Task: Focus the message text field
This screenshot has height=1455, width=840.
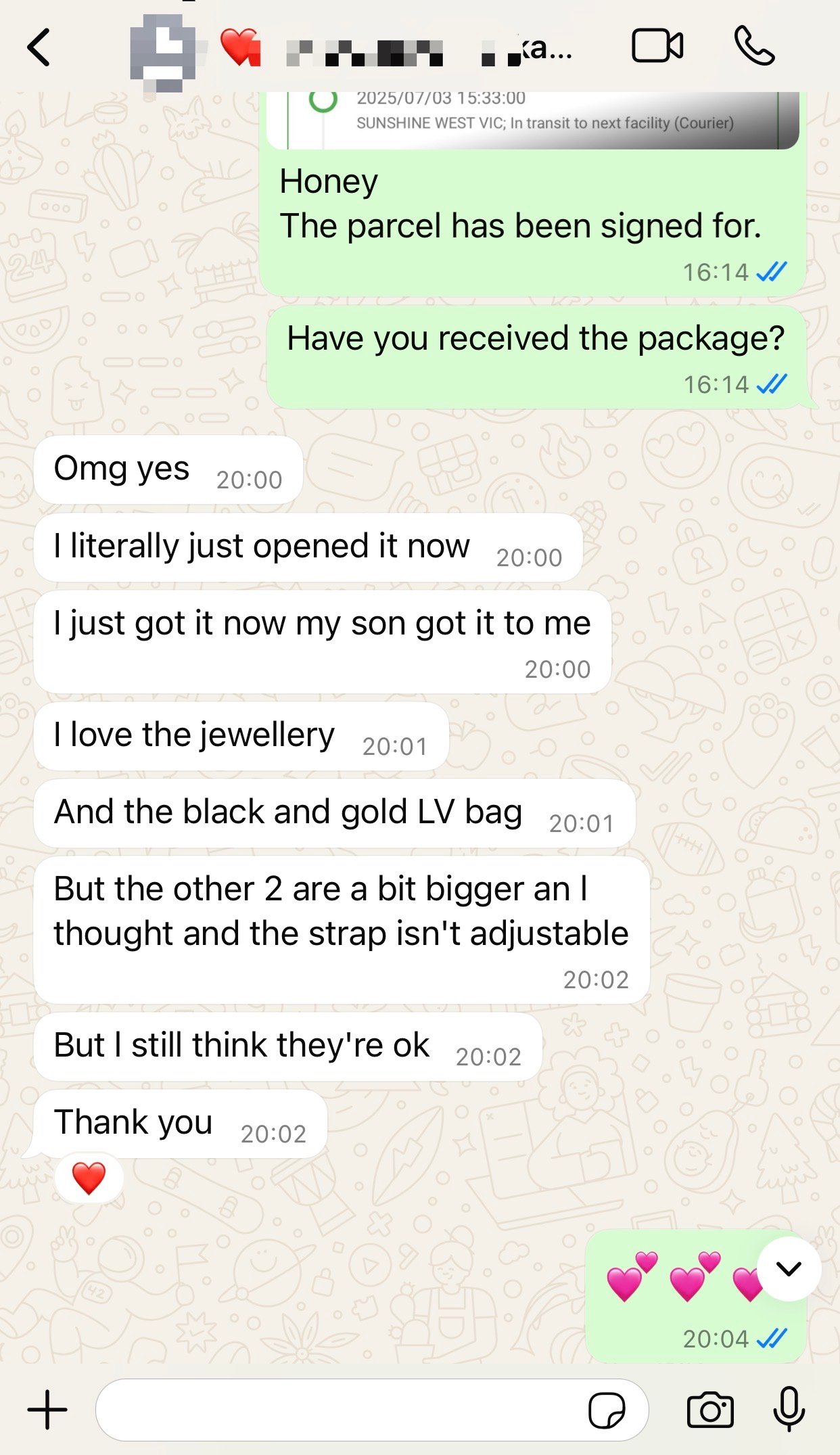Action: 338,1410
